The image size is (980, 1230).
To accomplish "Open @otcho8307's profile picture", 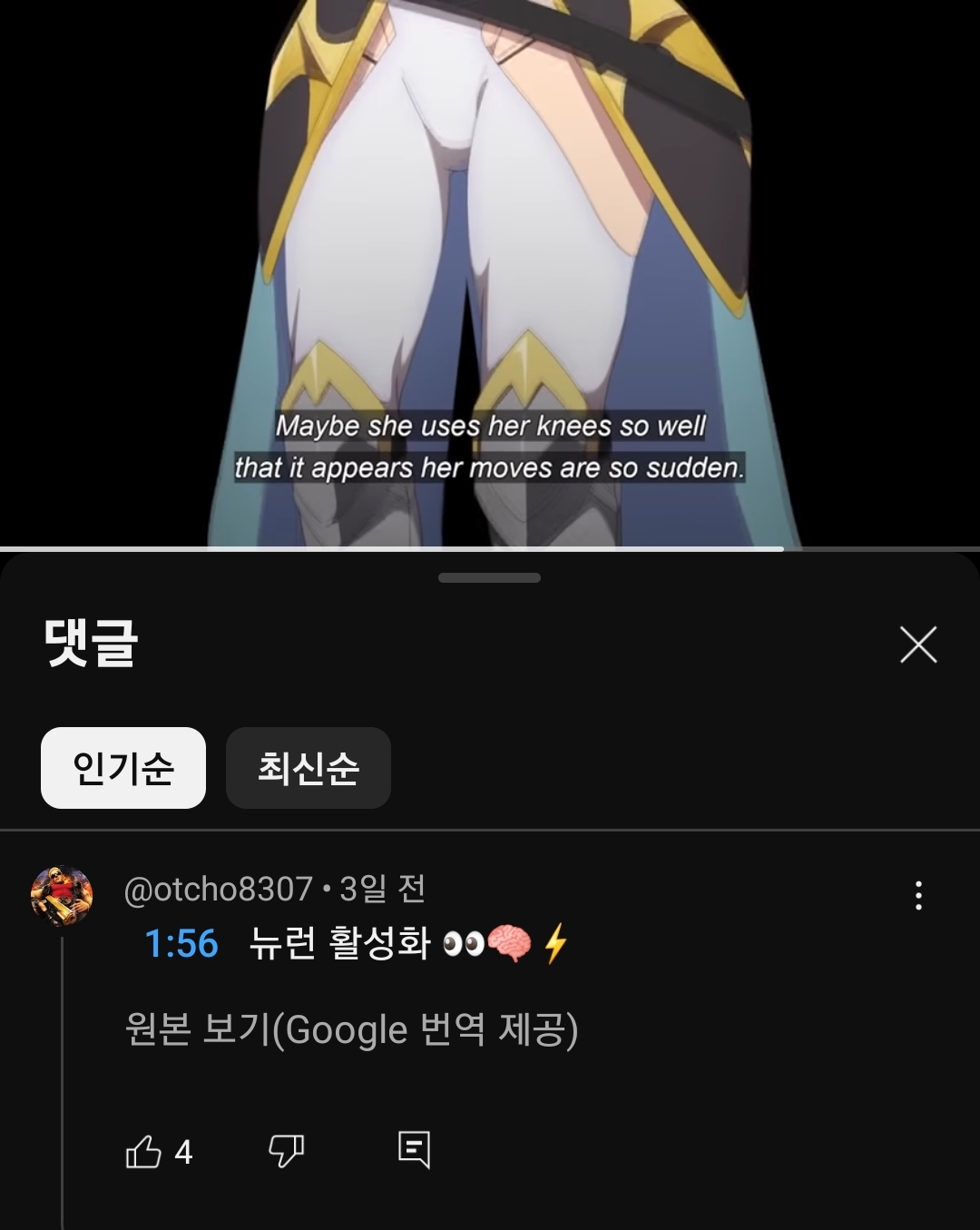I will pyautogui.click(x=62, y=896).
